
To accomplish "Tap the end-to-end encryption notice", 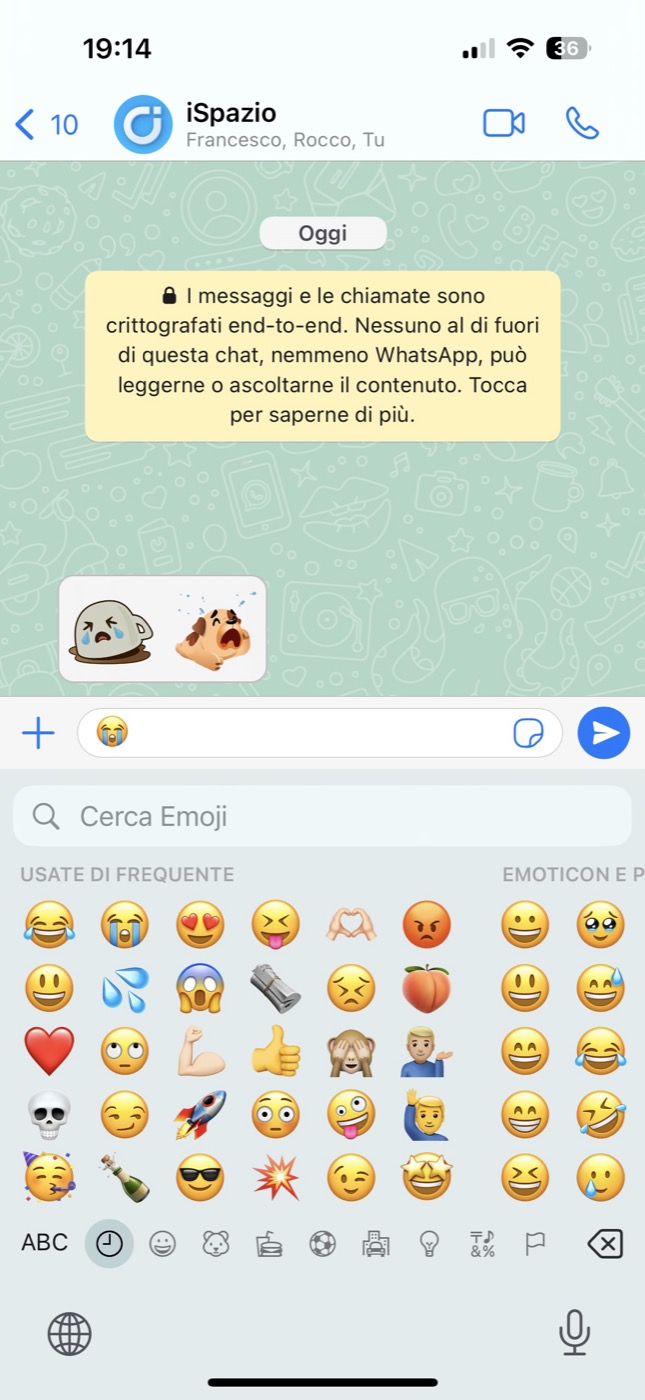I will pyautogui.click(x=322, y=356).
